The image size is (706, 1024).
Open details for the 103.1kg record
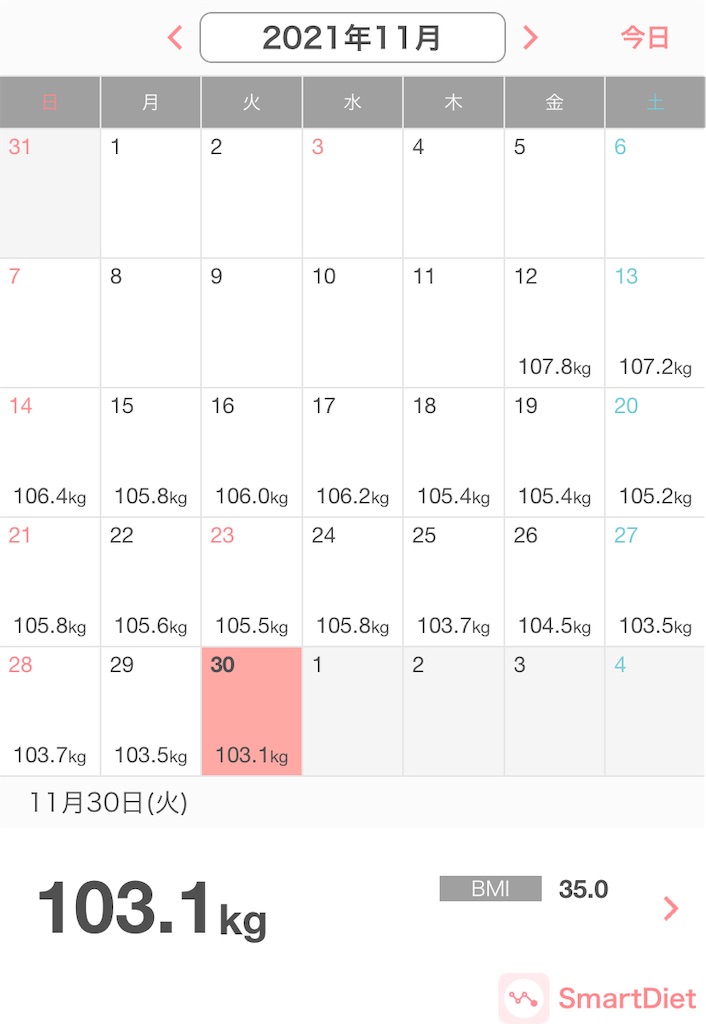tap(670, 908)
